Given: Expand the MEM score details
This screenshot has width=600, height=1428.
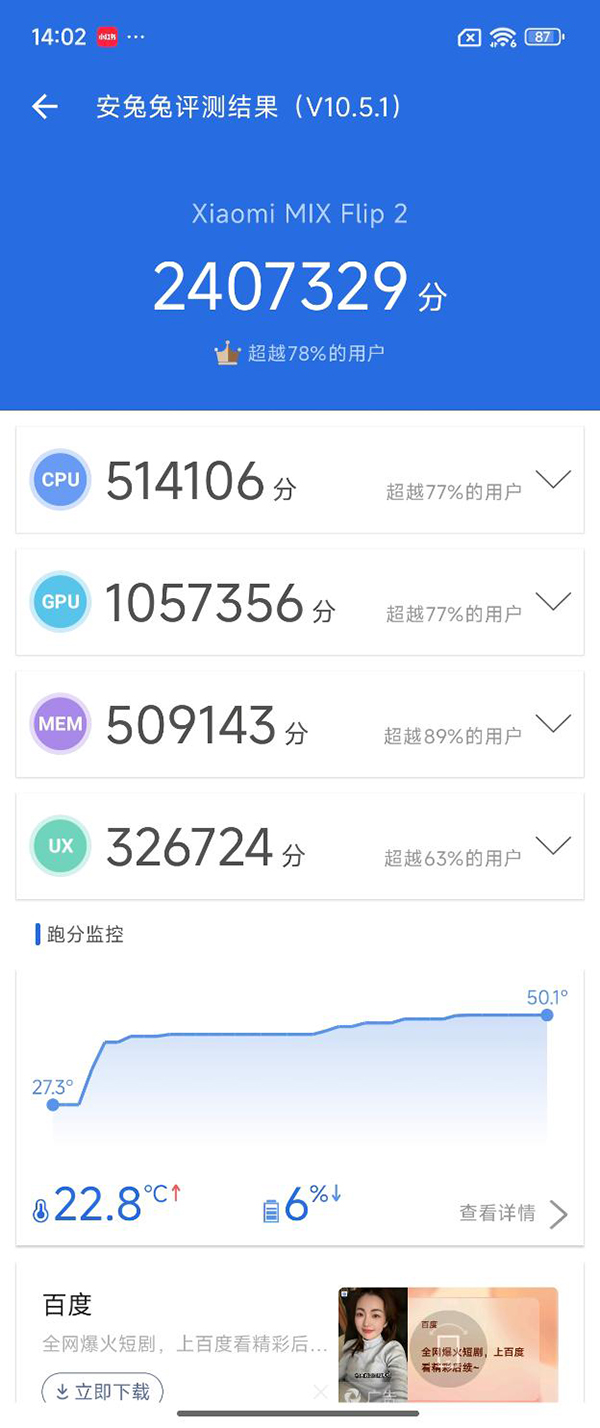Looking at the screenshot, I should 553,723.
